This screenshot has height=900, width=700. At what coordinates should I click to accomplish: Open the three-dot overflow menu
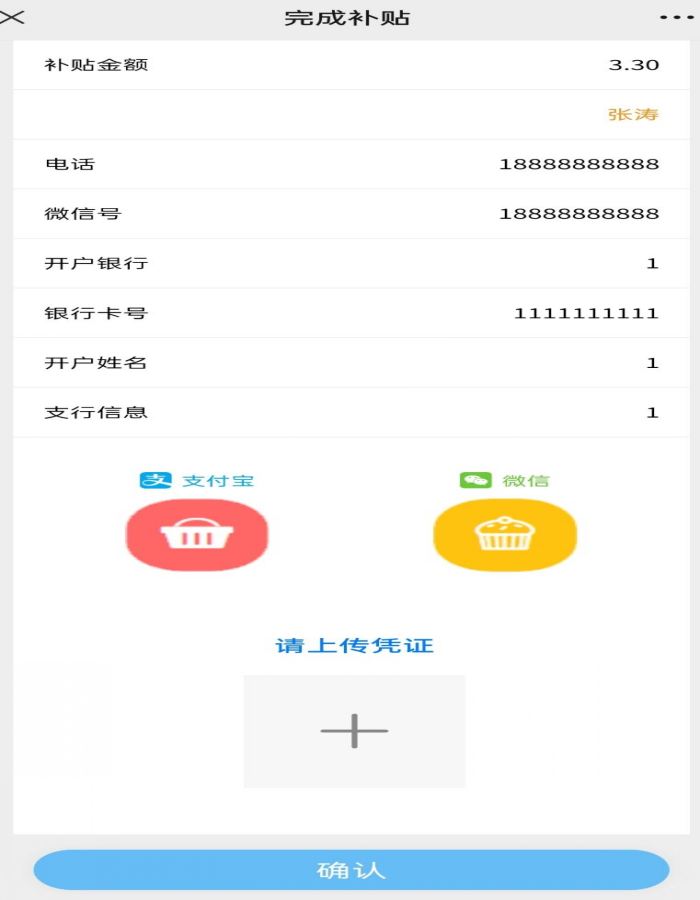pos(676,18)
